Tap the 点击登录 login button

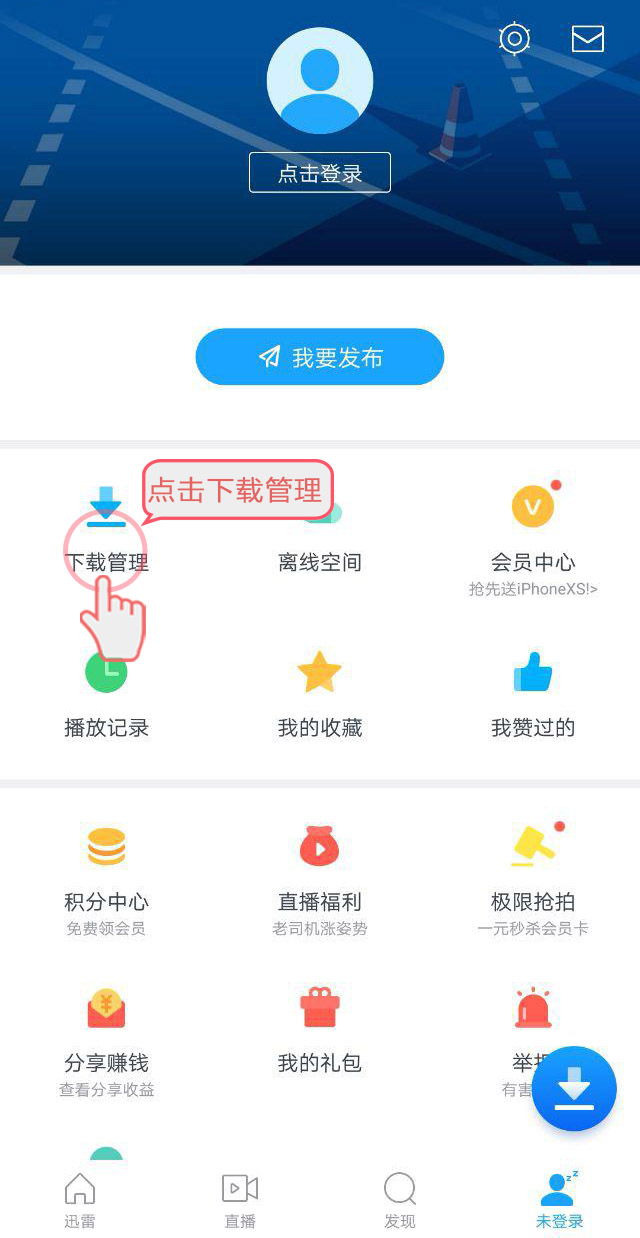pyautogui.click(x=319, y=173)
